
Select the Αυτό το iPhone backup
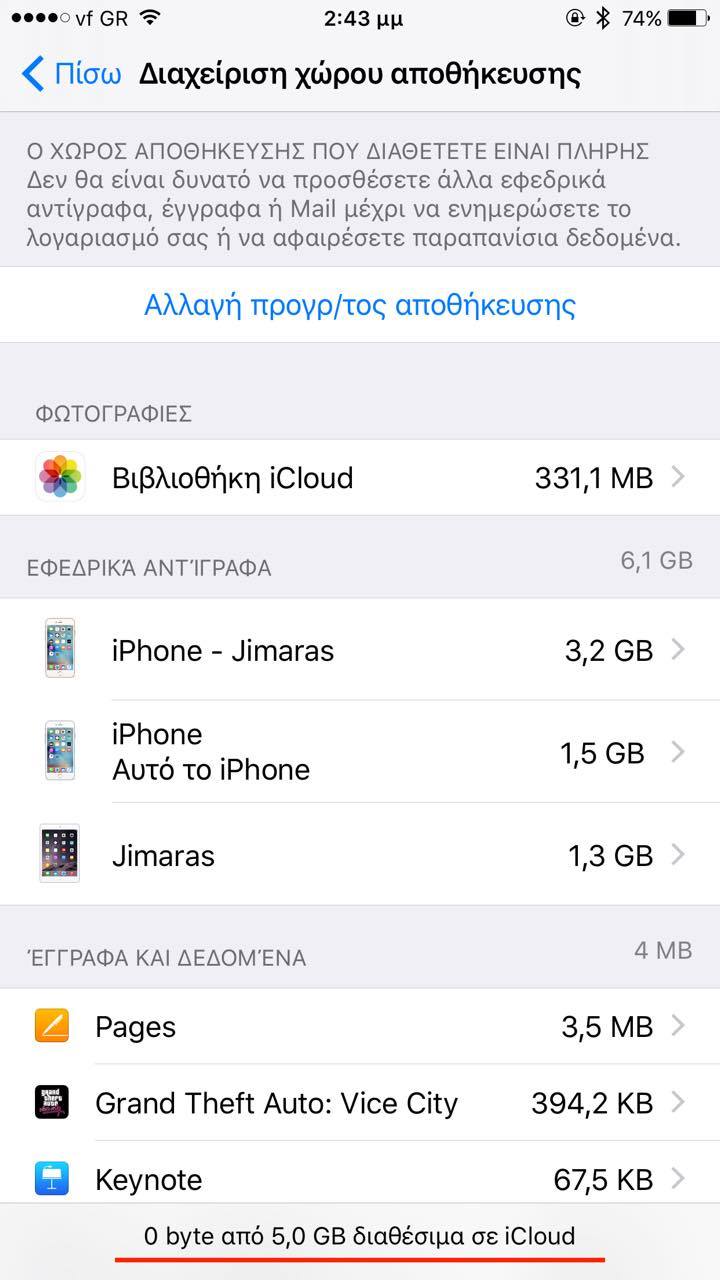pos(360,752)
